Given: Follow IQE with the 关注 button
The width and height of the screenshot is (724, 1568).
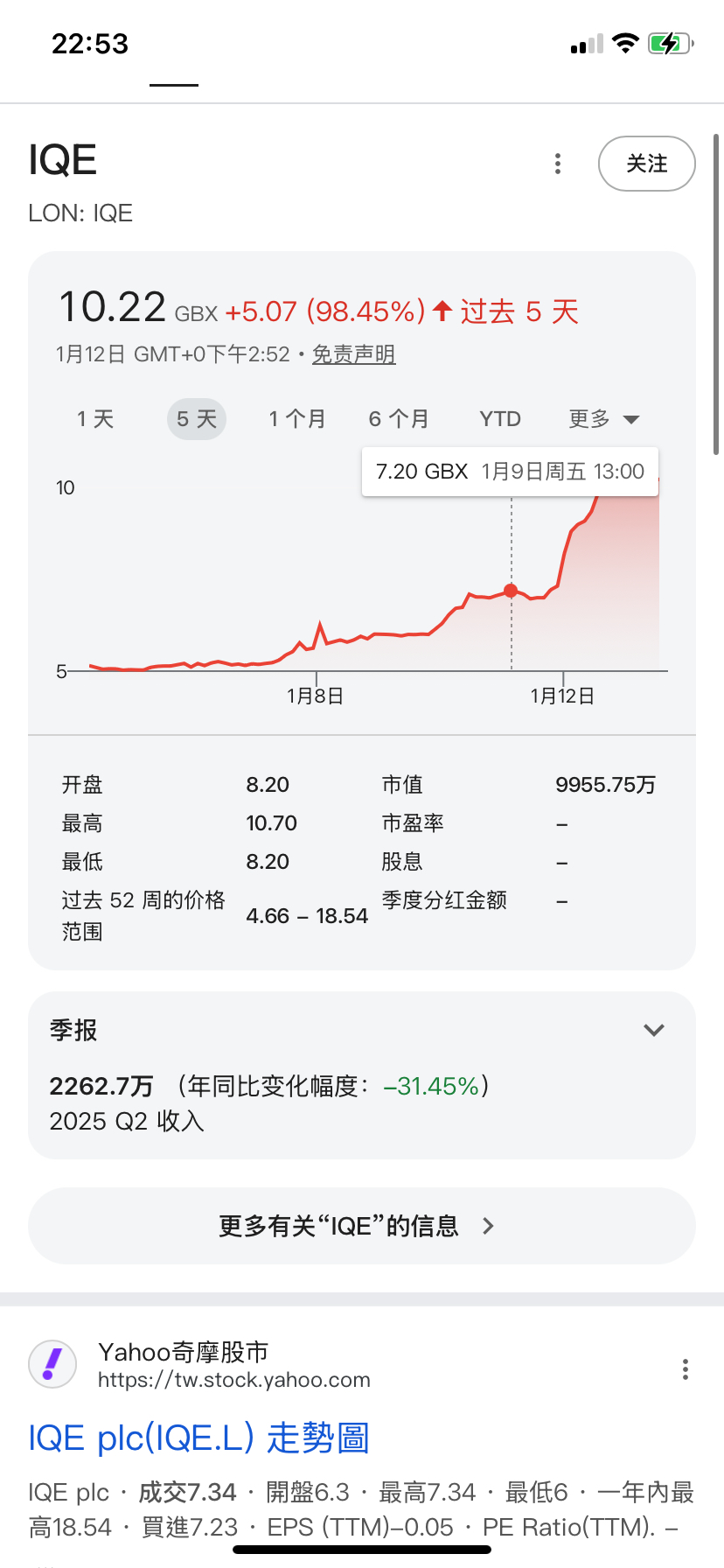Looking at the screenshot, I should 646,164.
